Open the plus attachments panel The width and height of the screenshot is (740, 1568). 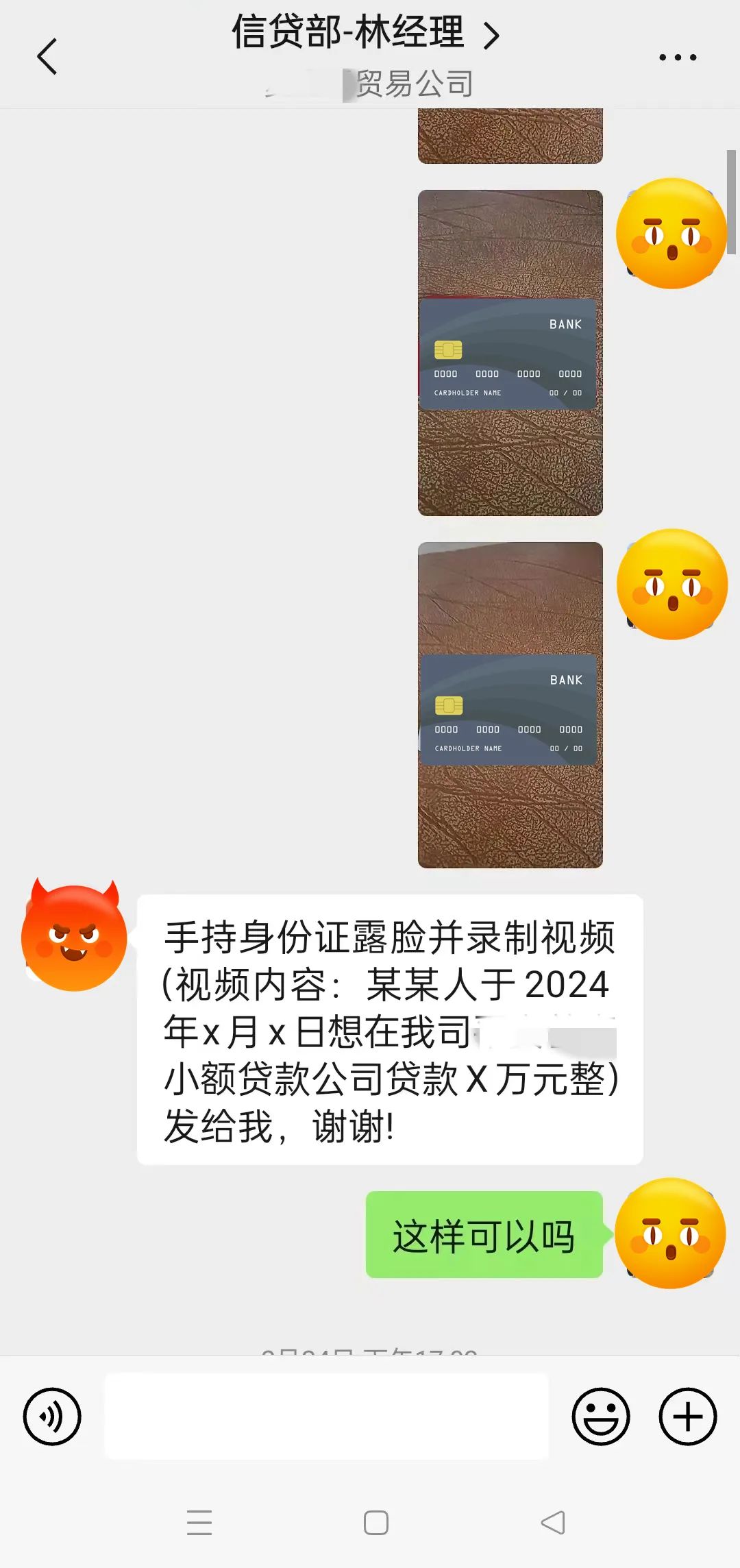[x=687, y=1417]
